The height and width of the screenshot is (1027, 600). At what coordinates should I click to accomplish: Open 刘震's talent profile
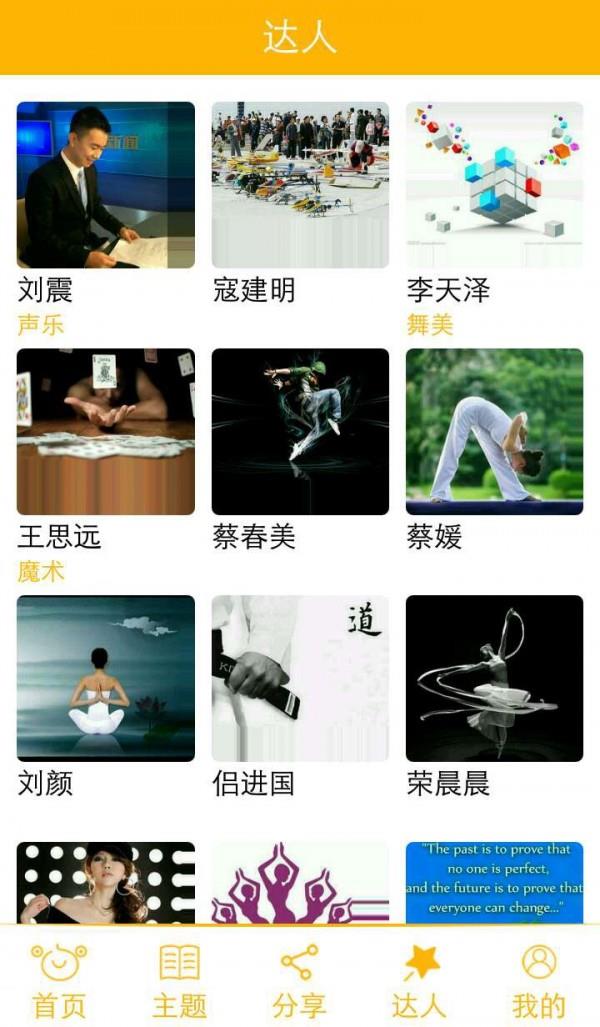106,185
